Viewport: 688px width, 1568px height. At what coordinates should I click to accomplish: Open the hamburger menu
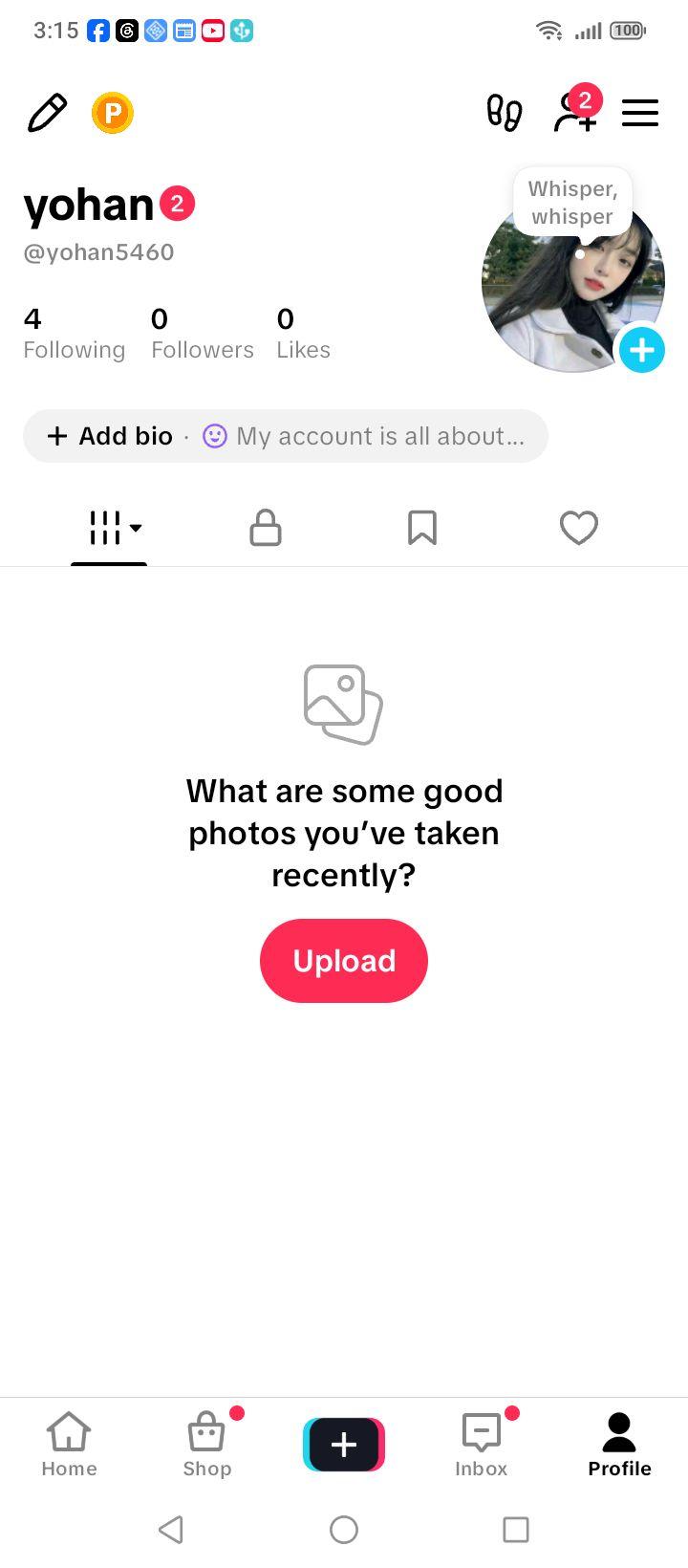(x=640, y=113)
